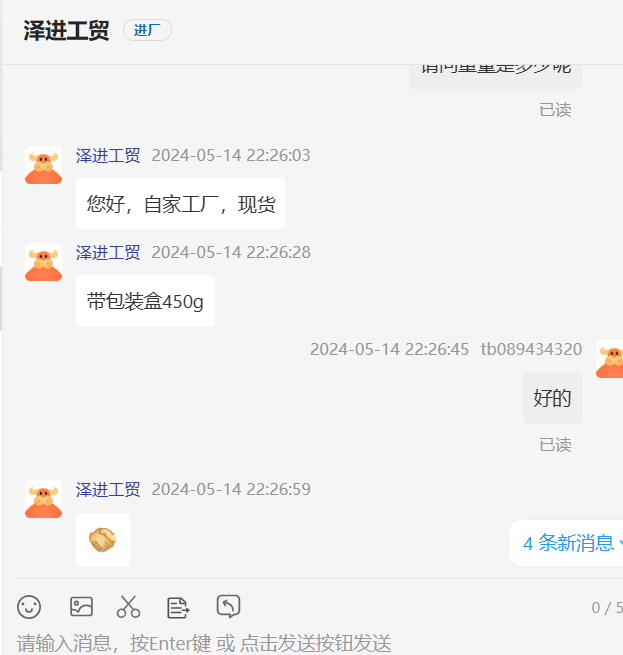Tap the reply-arrow speech bubble icon
The image size is (623, 655).
coord(229,606)
